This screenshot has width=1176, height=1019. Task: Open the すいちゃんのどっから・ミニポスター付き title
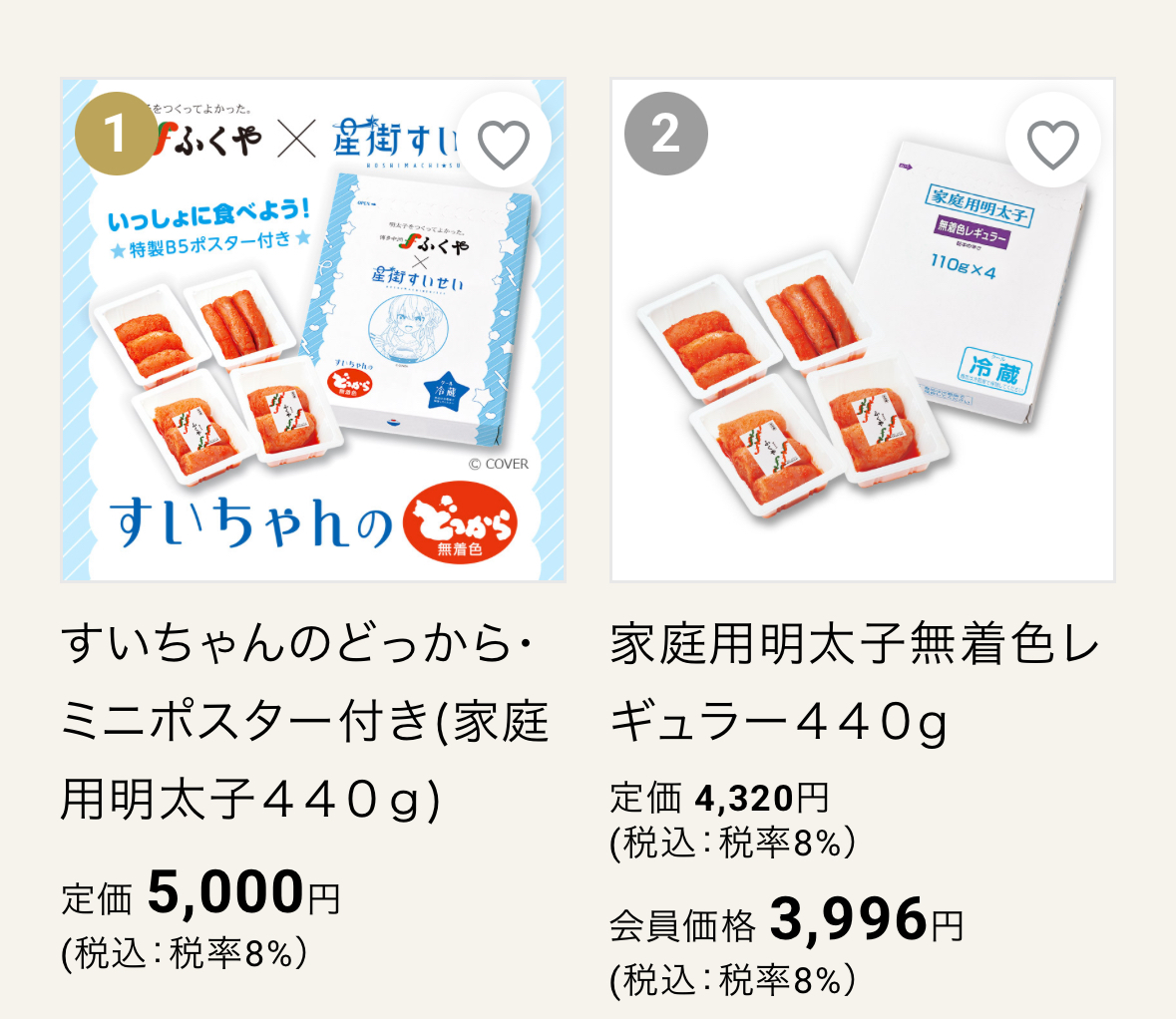pyautogui.click(x=305, y=721)
